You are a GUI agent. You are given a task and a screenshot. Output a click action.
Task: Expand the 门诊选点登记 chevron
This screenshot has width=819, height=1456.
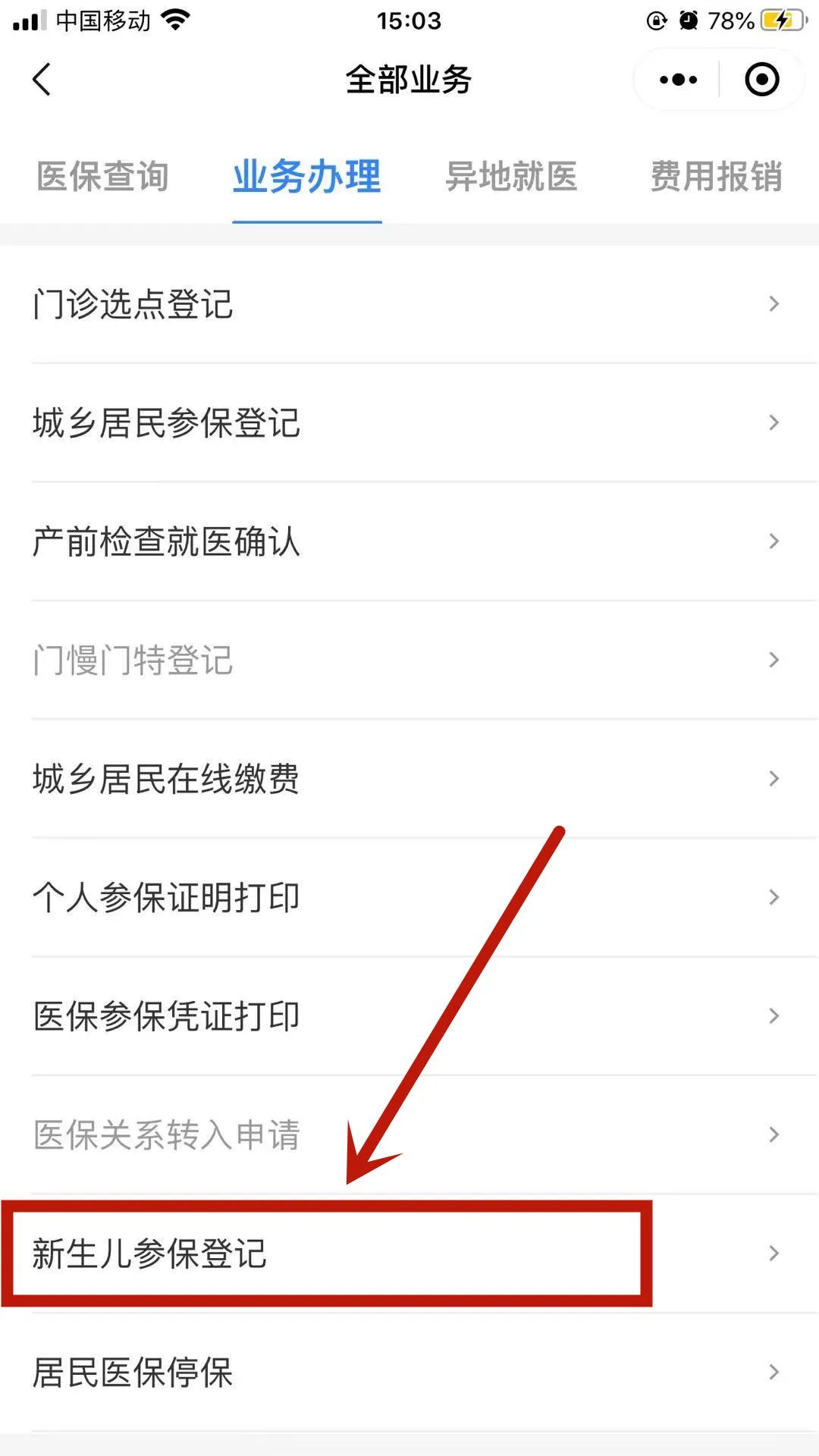click(773, 303)
